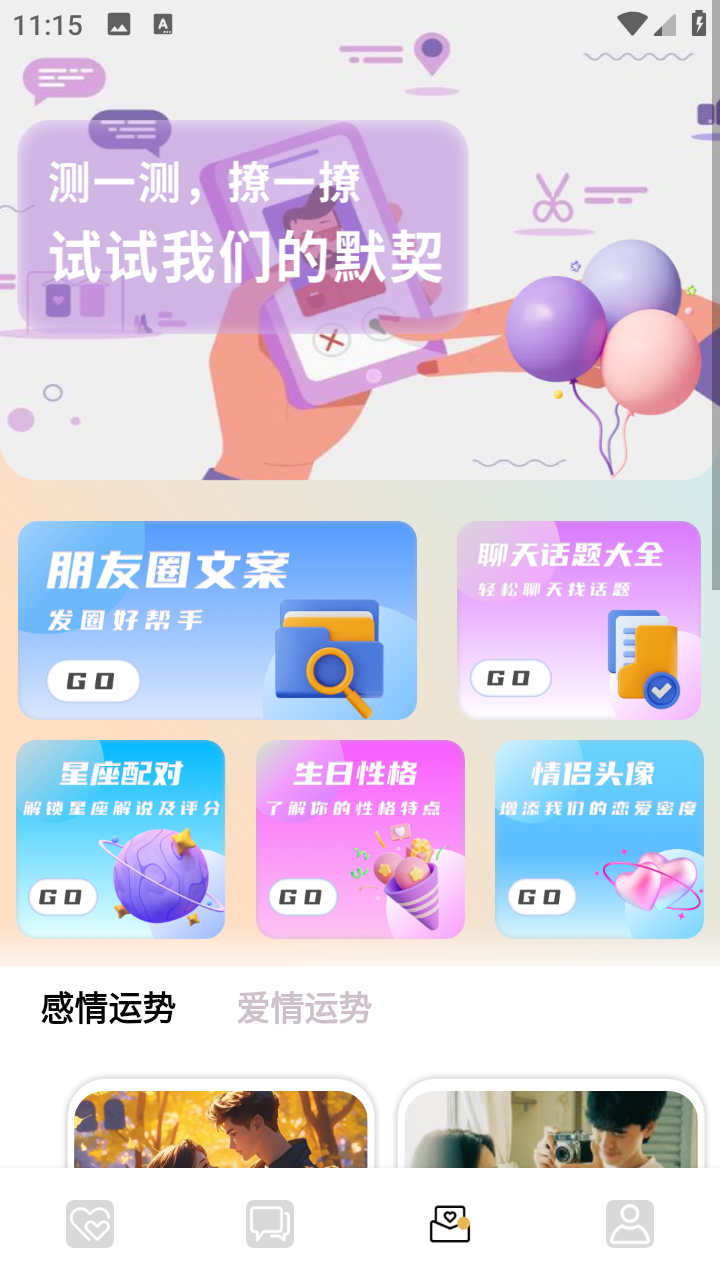Open the 朋友圈文案 card

(217, 620)
